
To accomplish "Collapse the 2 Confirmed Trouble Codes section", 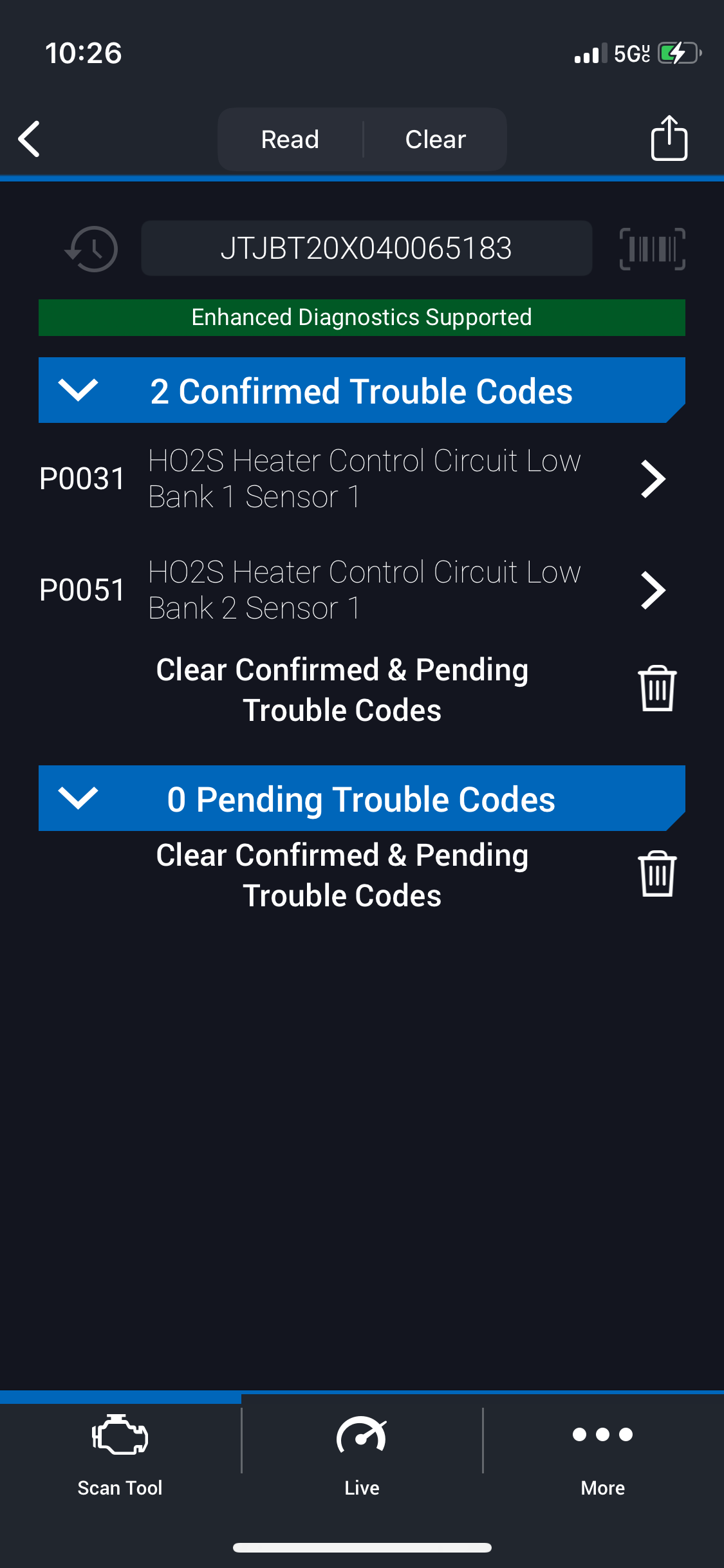I will pos(78,390).
